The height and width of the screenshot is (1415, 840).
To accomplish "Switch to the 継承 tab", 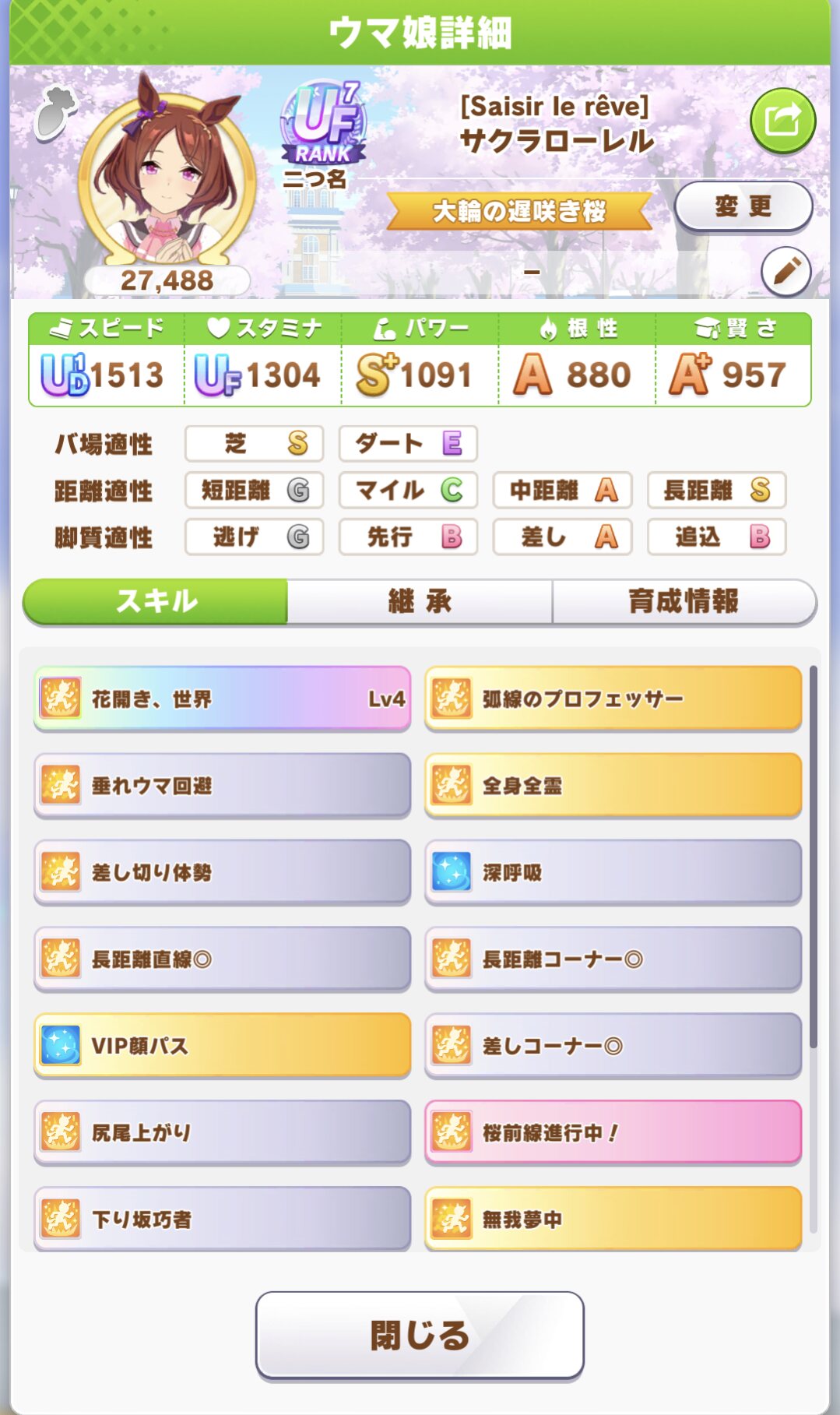I will pos(420,601).
